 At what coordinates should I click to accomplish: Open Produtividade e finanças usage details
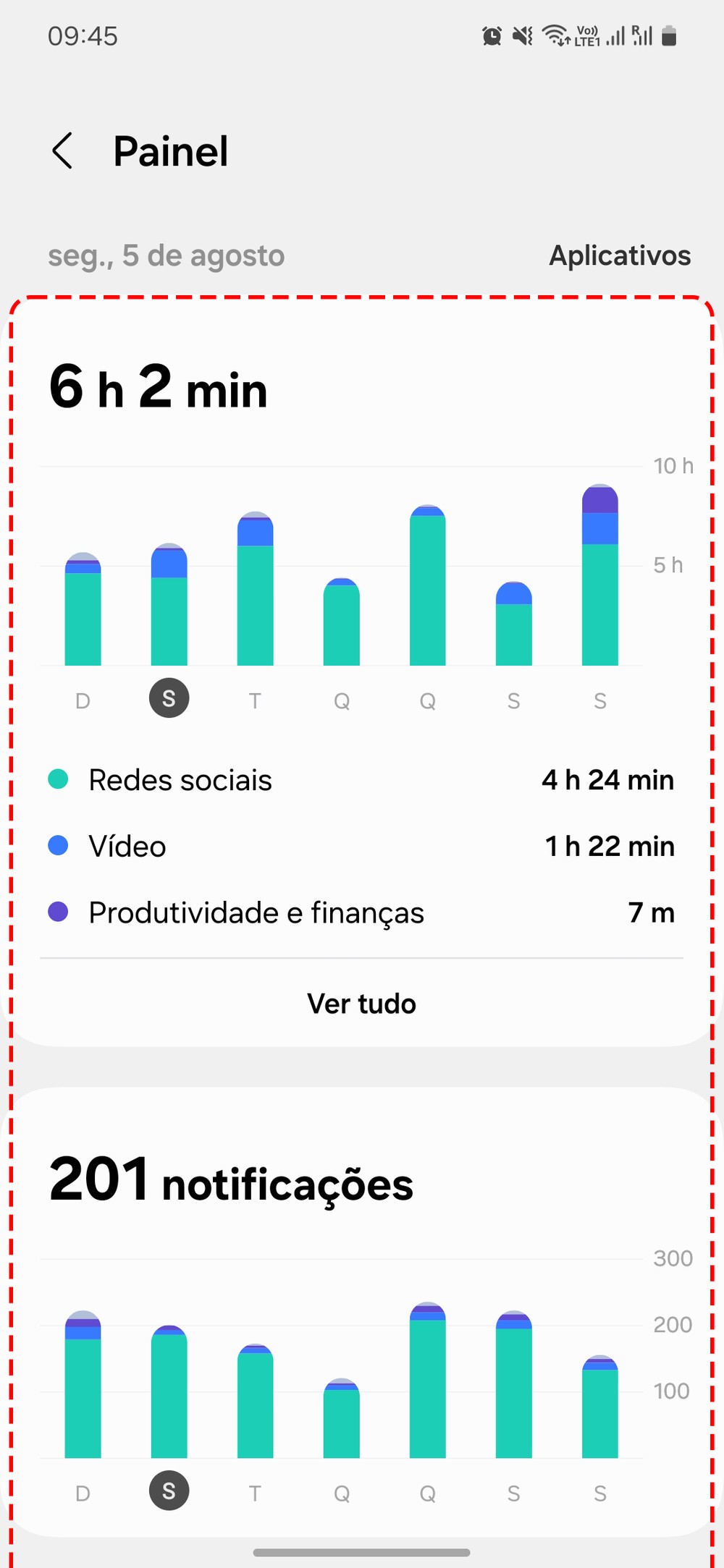click(361, 913)
